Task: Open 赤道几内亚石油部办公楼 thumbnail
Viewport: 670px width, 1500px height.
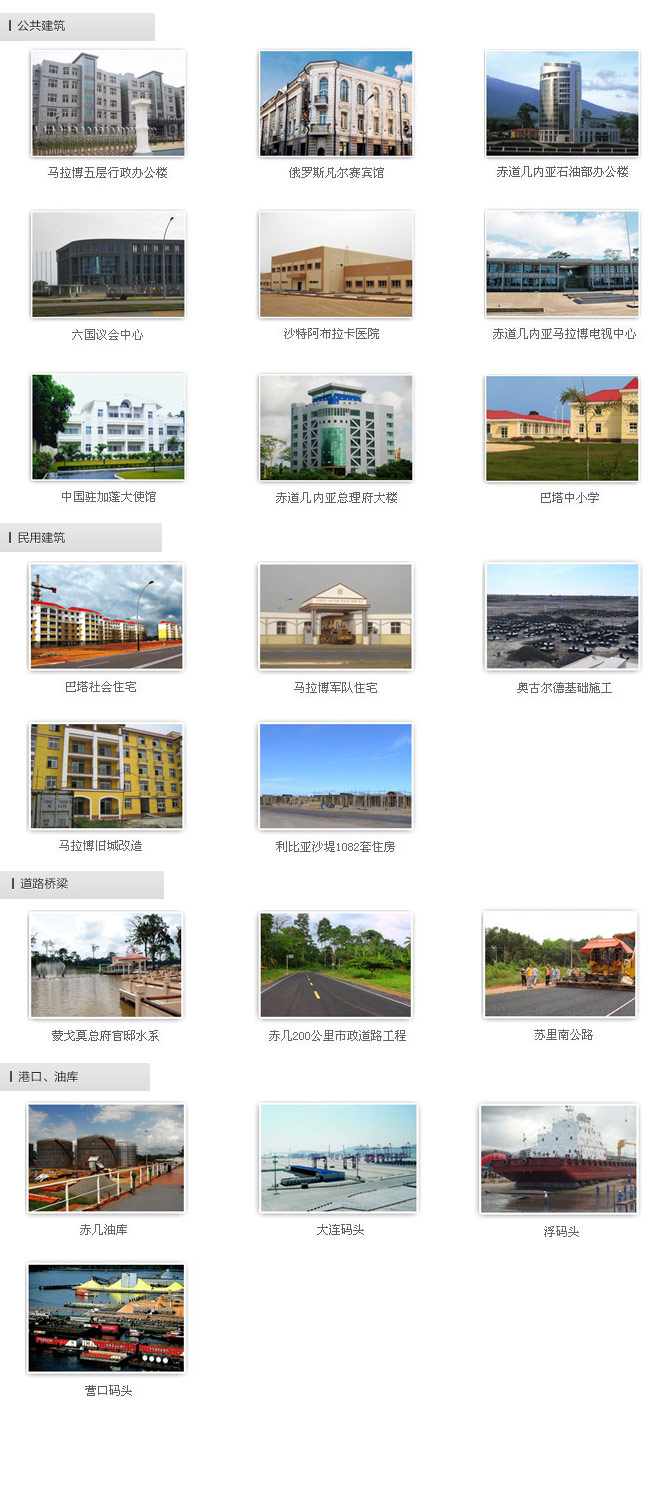Action: pos(562,104)
